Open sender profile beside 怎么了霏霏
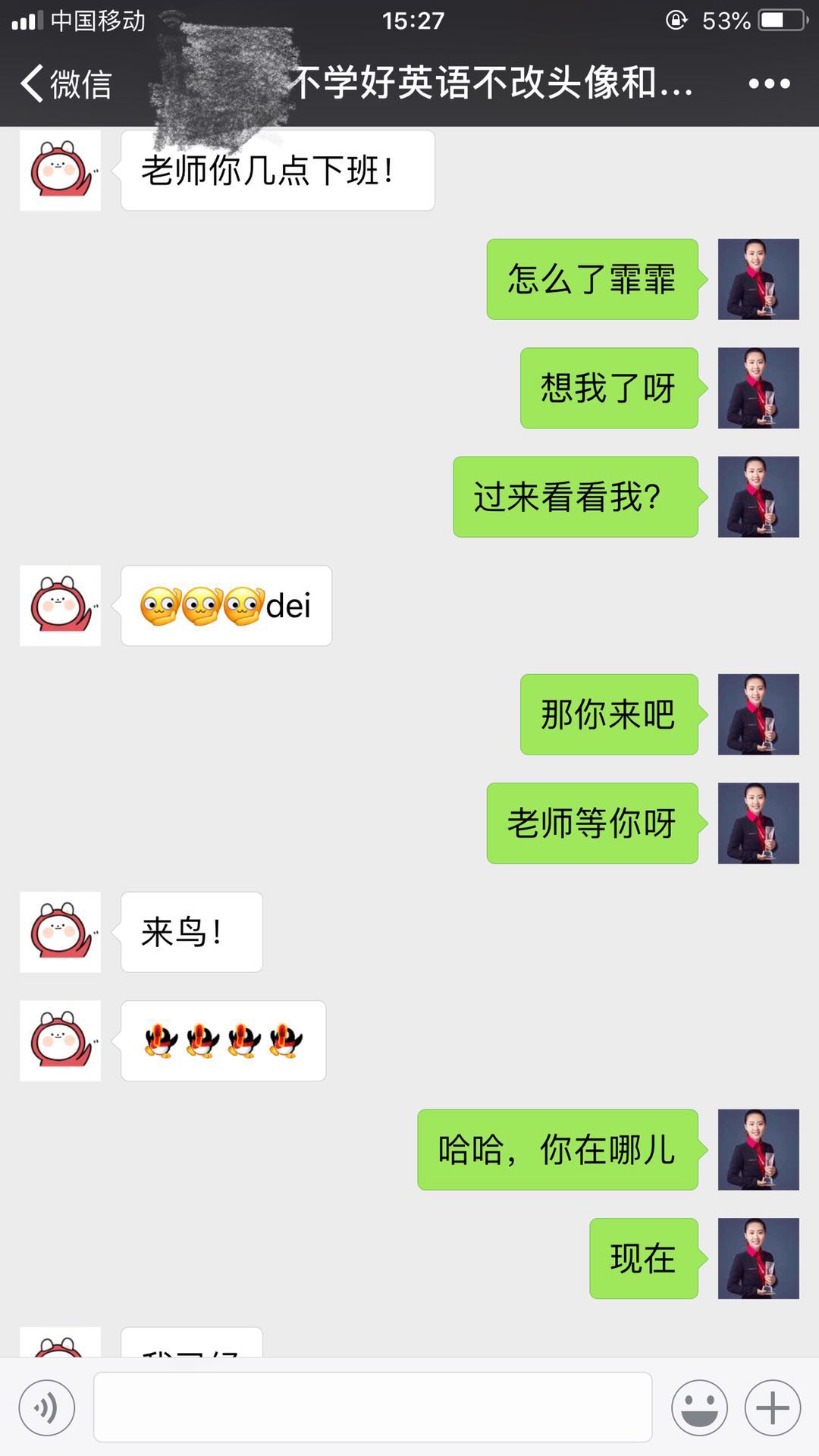The image size is (819, 1456). [x=758, y=279]
